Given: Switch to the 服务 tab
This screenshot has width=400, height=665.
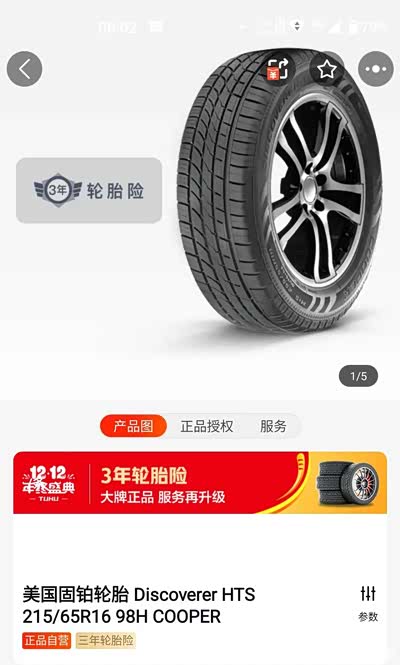Looking at the screenshot, I should click(x=273, y=426).
